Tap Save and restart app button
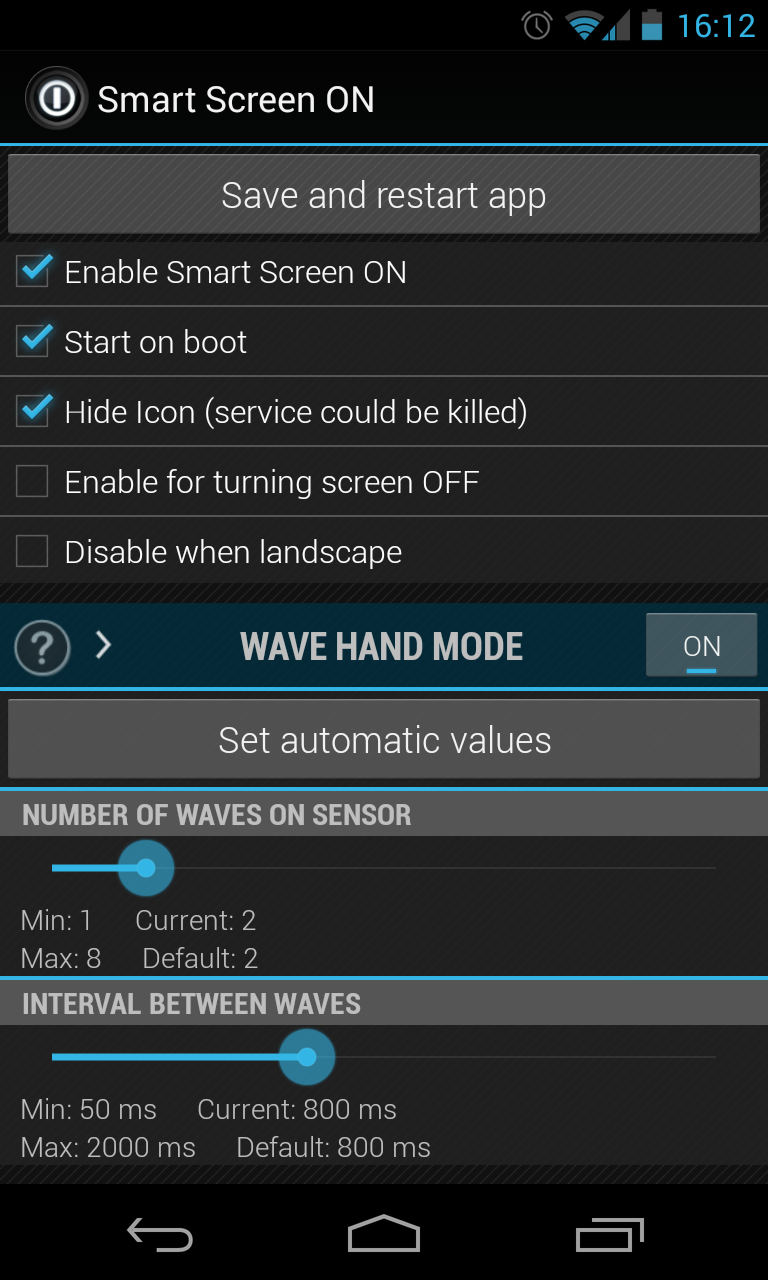 pyautogui.click(x=384, y=195)
